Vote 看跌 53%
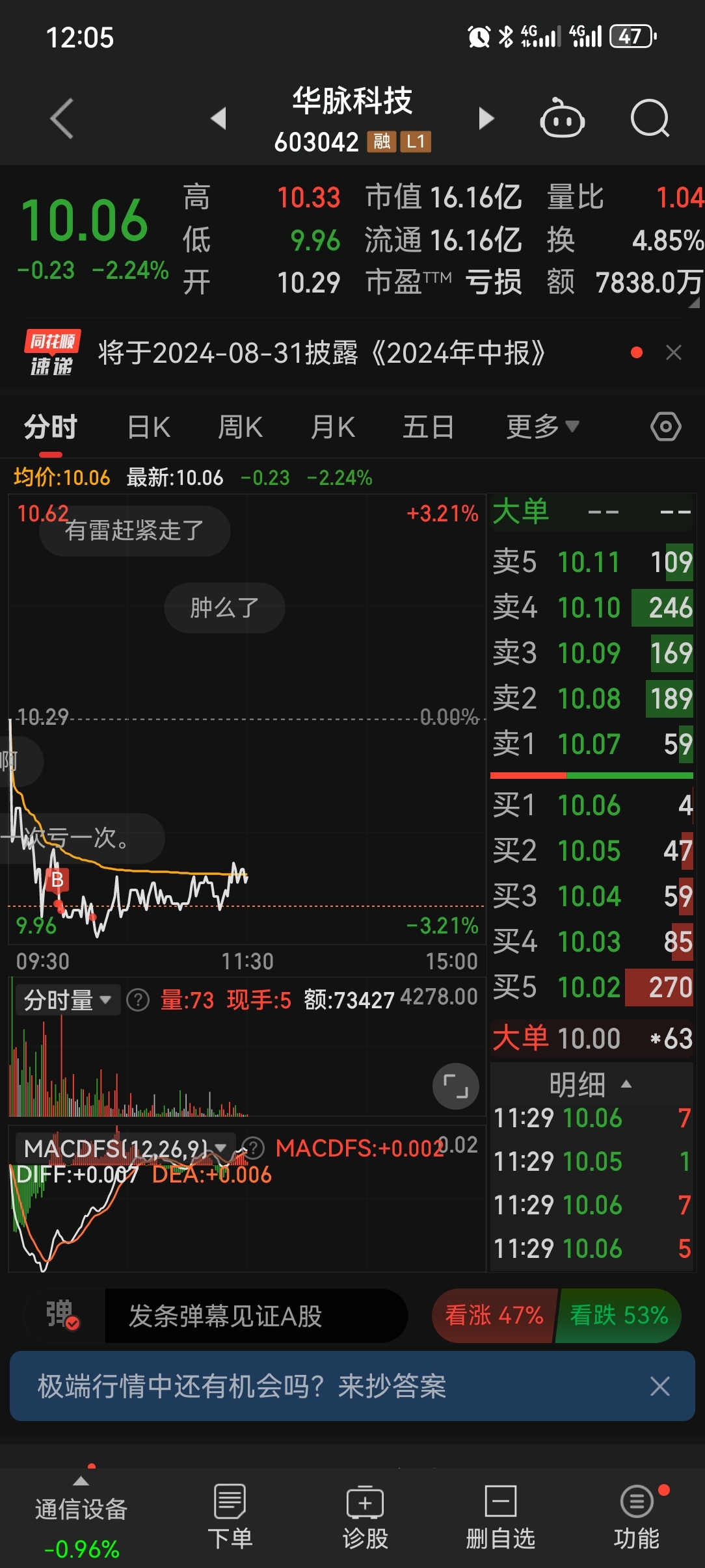Image resolution: width=705 pixels, height=1568 pixels. tap(619, 1316)
